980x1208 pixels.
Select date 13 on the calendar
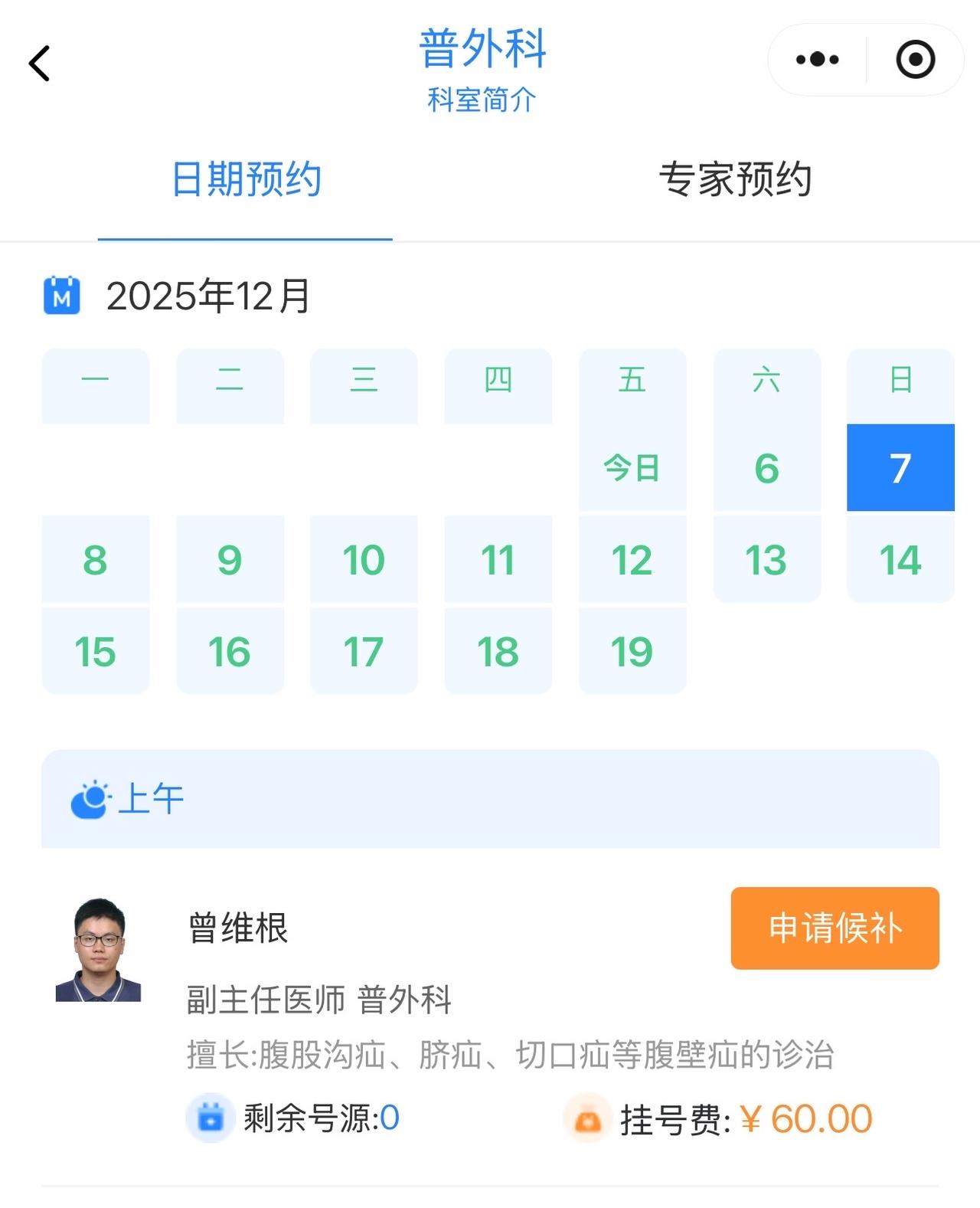tap(766, 560)
